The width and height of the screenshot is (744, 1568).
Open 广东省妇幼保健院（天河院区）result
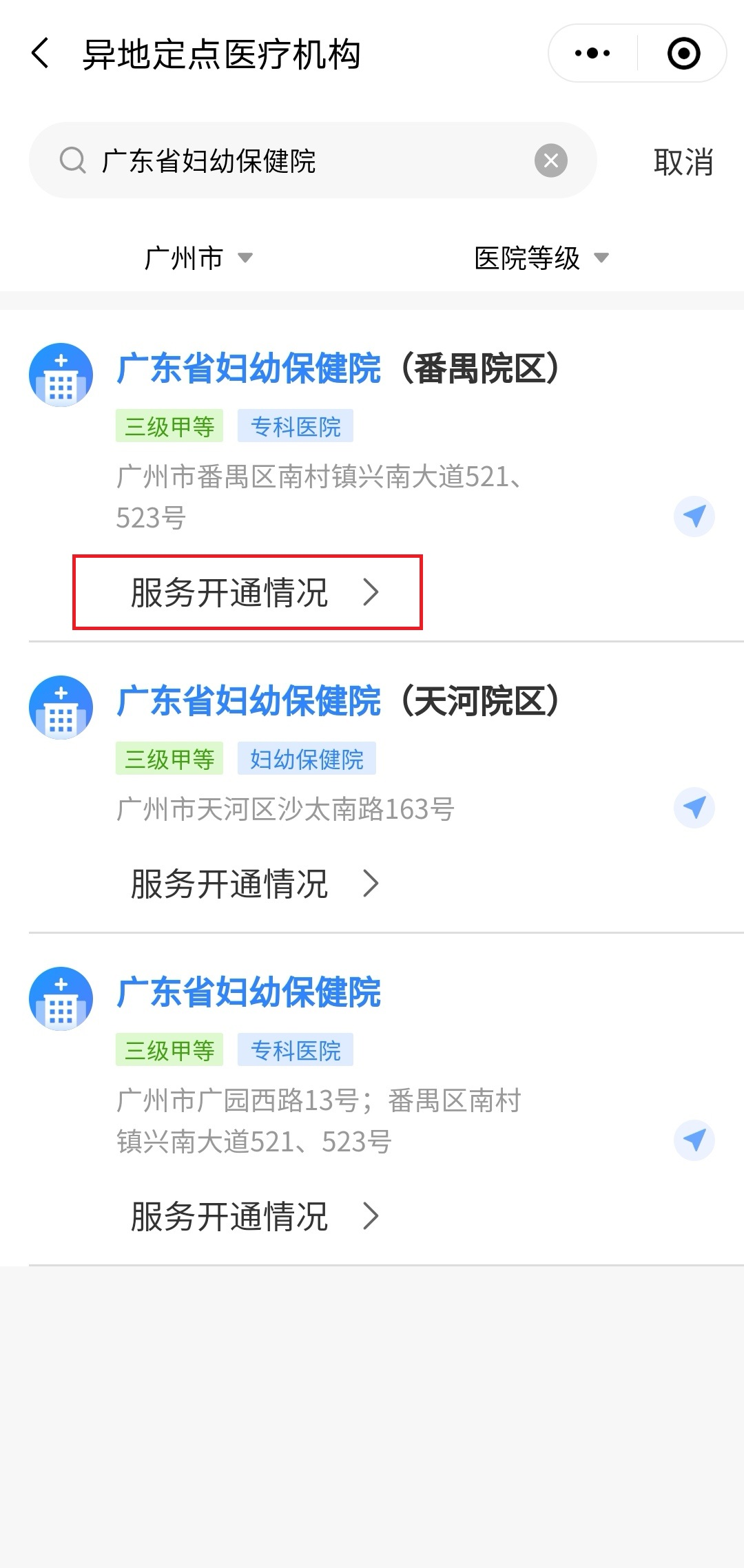tap(338, 702)
